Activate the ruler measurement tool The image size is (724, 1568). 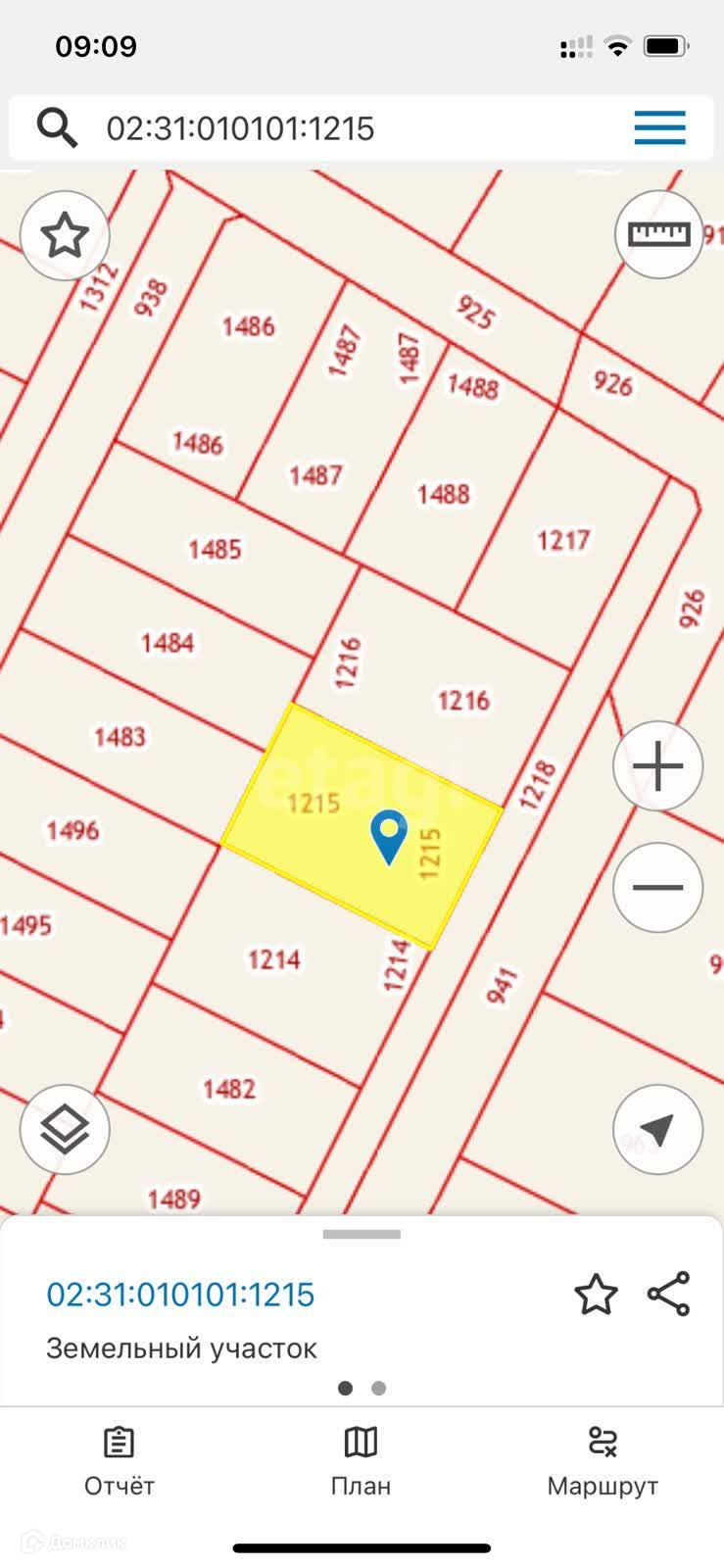point(658,234)
